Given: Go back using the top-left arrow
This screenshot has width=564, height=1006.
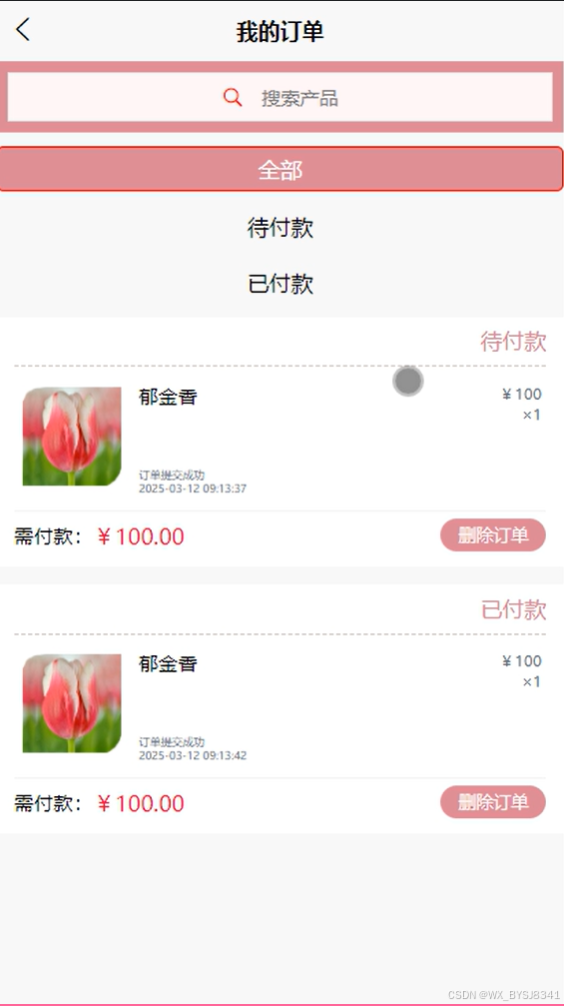Looking at the screenshot, I should pyautogui.click(x=22, y=30).
